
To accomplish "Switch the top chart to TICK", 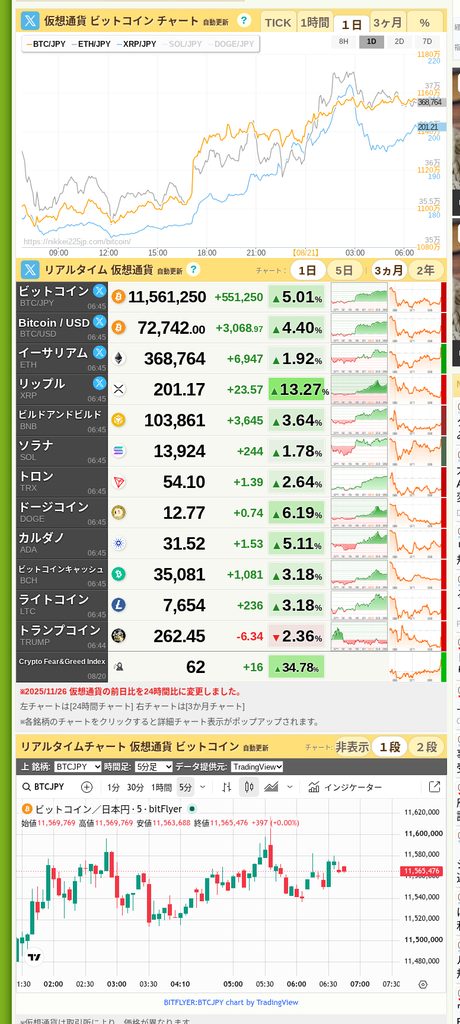I will pyautogui.click(x=278, y=23).
